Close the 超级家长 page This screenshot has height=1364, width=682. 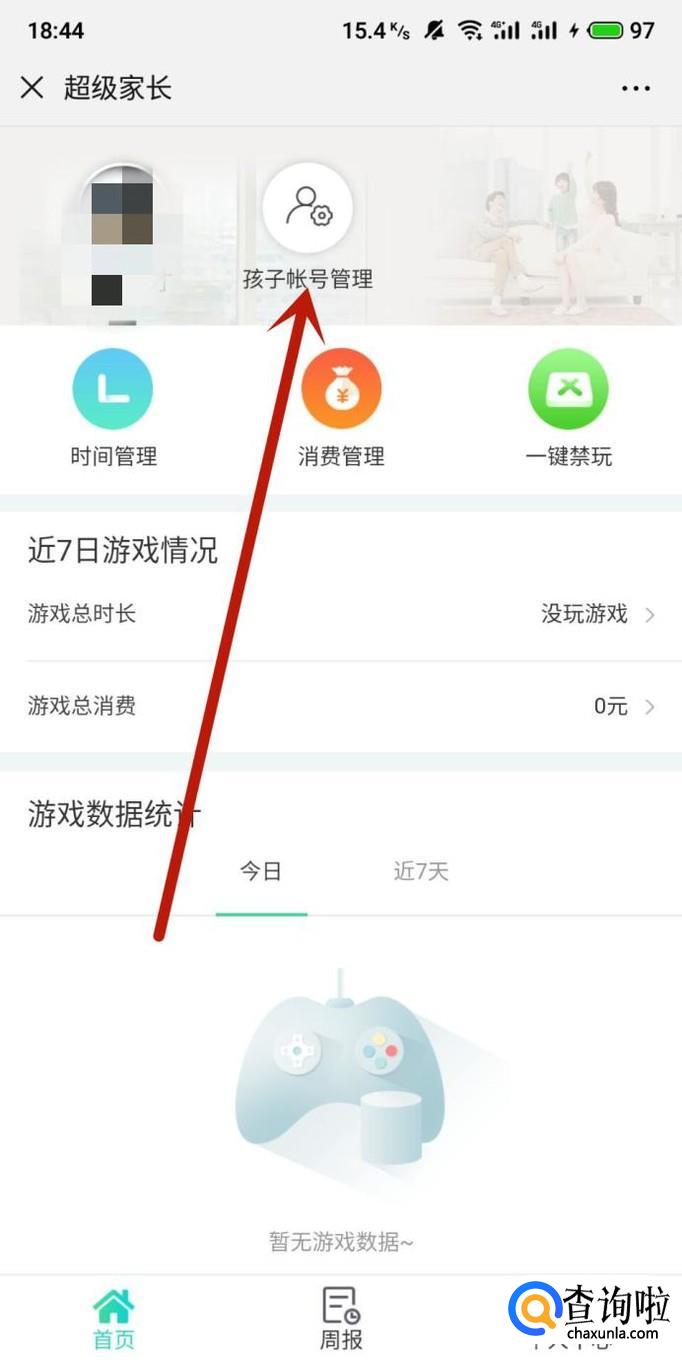32,88
